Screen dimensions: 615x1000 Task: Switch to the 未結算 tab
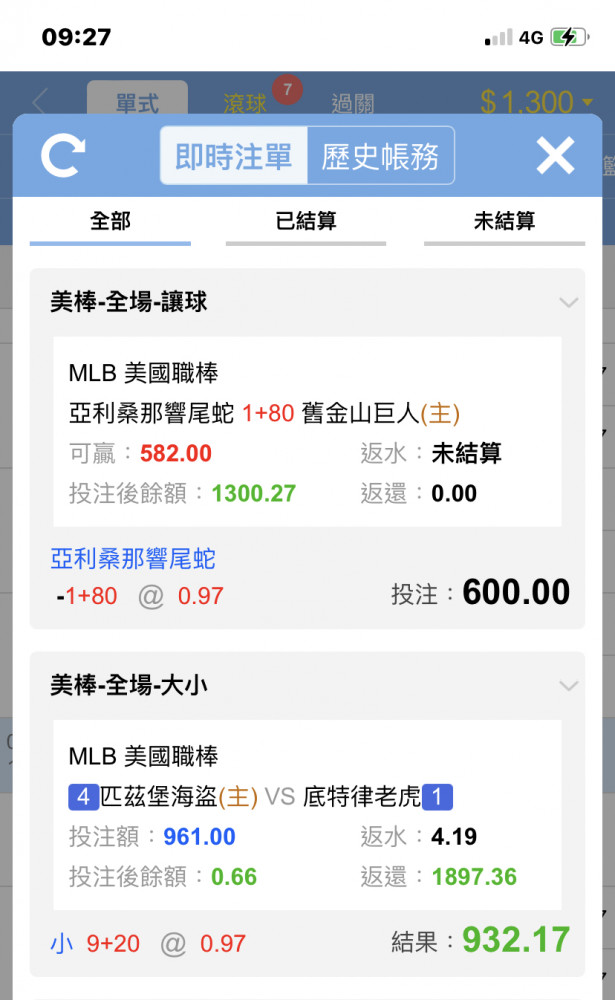pyautogui.click(x=504, y=223)
